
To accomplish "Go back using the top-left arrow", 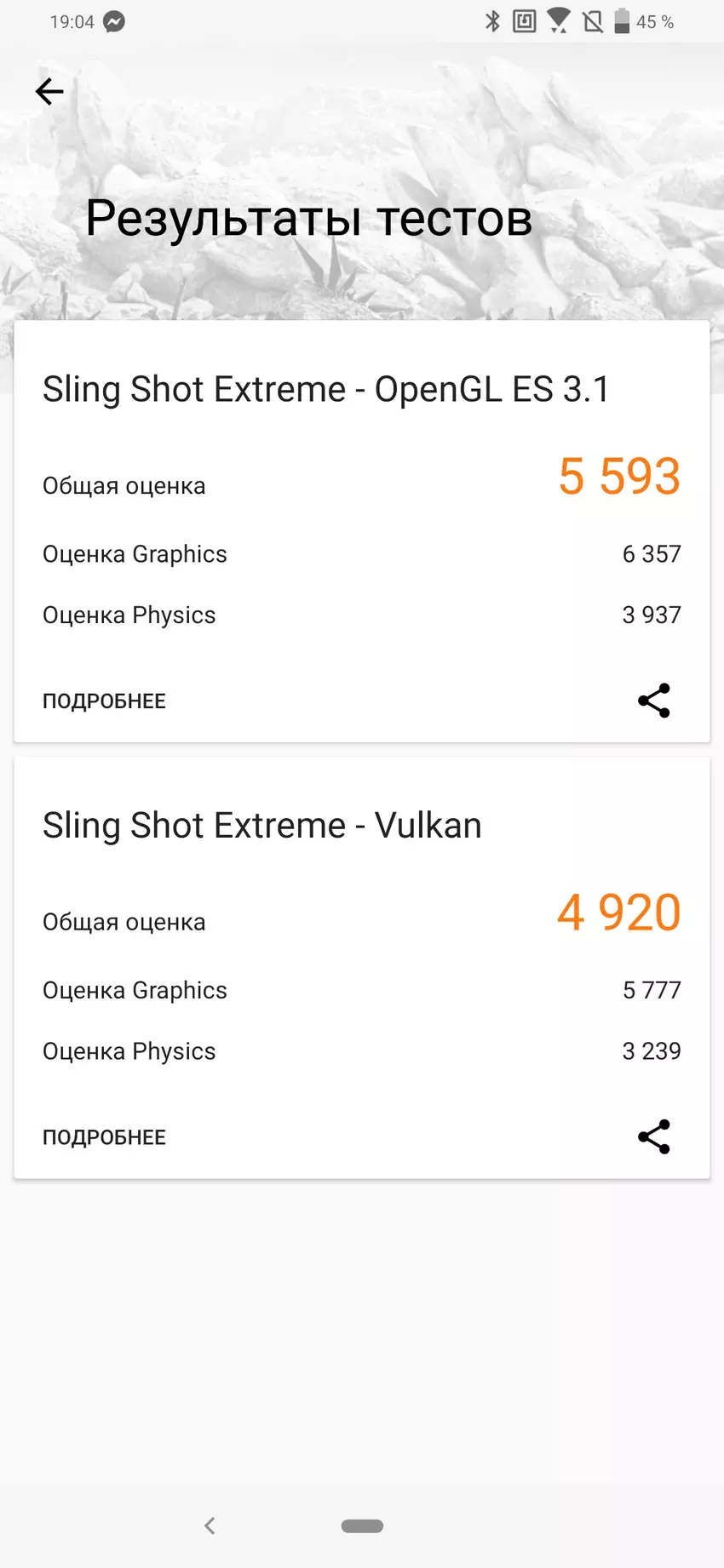I will click(49, 91).
